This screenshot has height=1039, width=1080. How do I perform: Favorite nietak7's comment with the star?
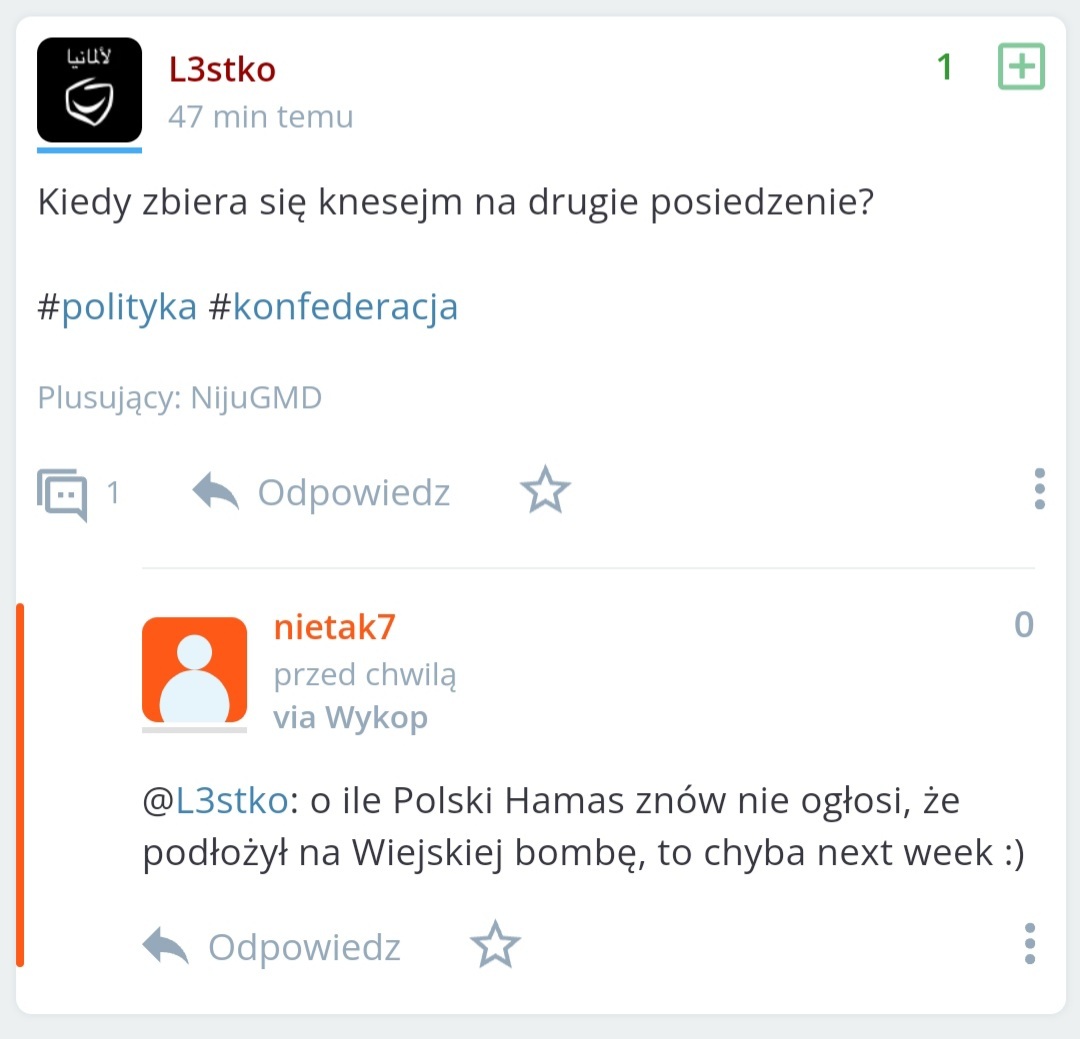point(496,946)
